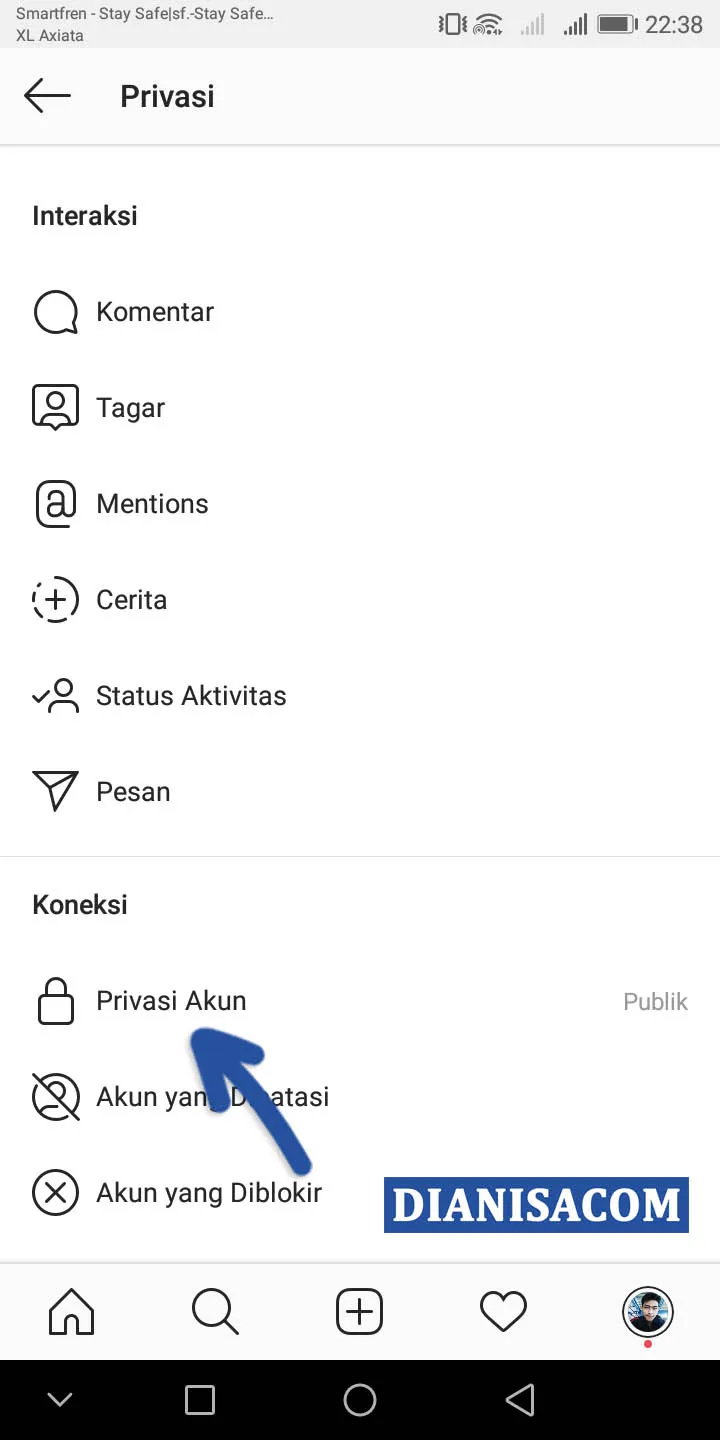Open the Search tab
Viewport: 720px width, 1440px height.
click(215, 1311)
